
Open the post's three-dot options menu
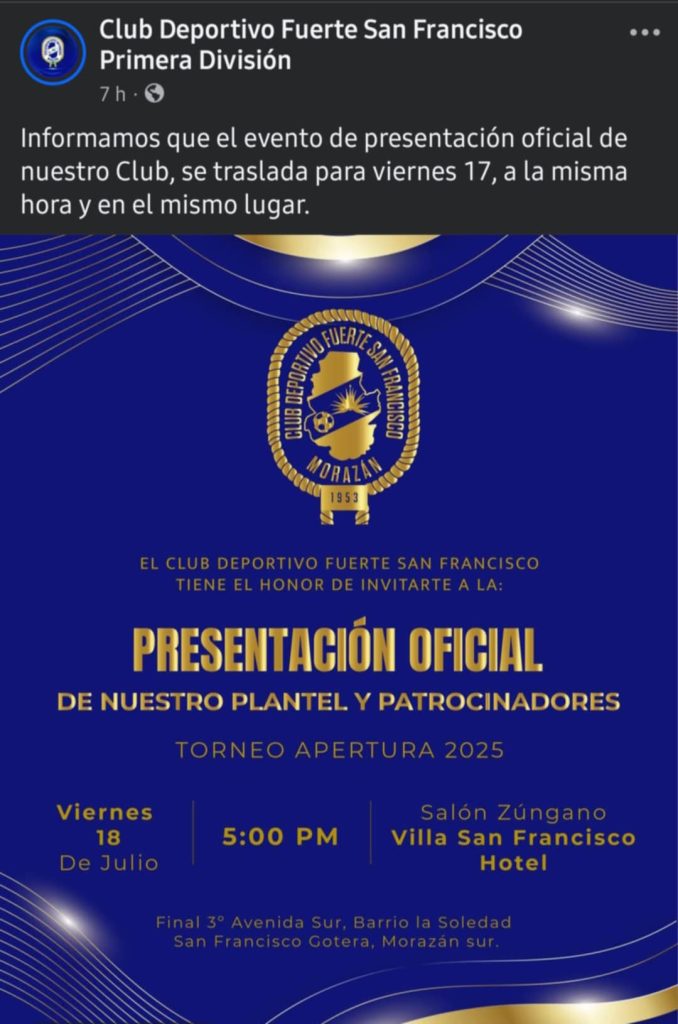[644, 32]
